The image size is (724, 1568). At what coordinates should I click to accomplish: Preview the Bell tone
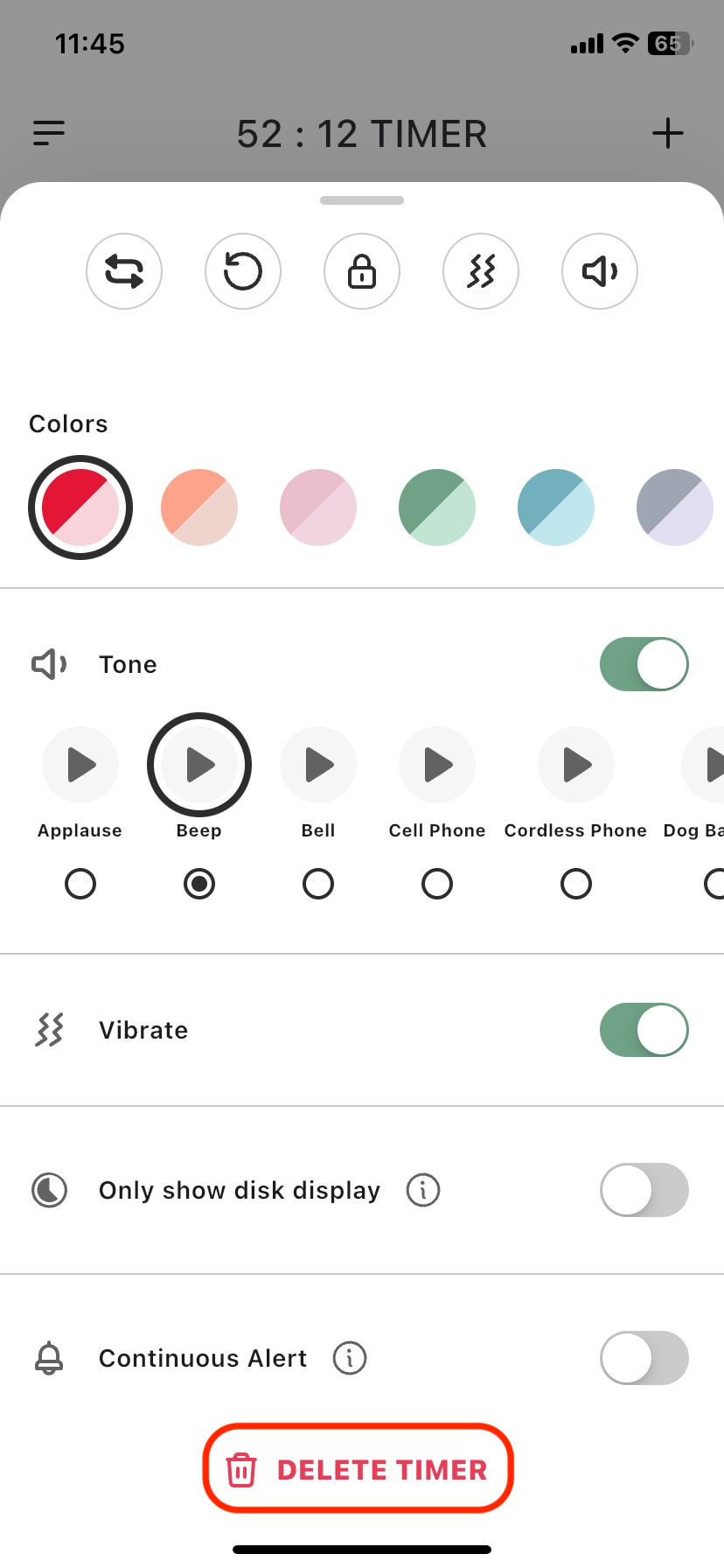318,765
